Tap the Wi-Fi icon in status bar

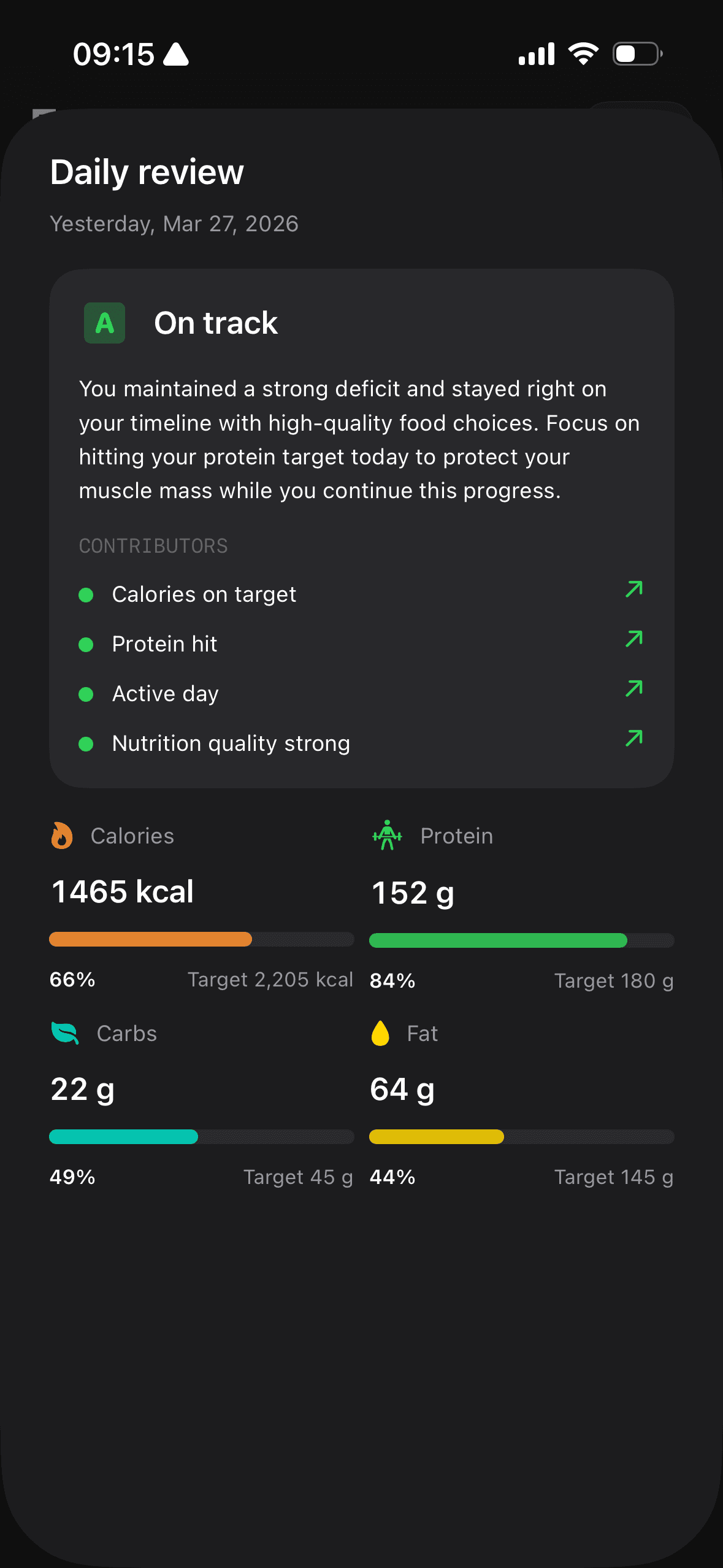point(583,53)
